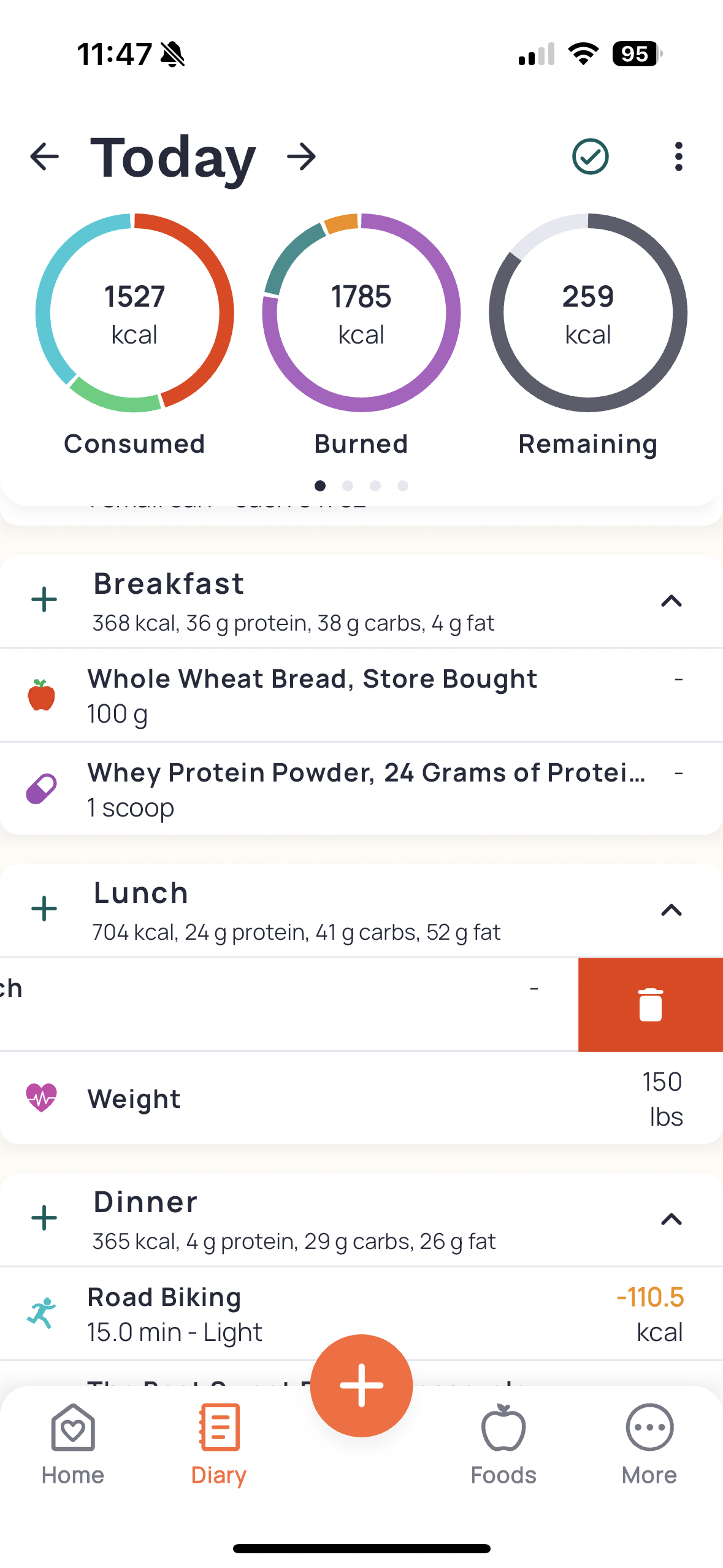Add a food to Dinner with the plus
Viewport: 723px width, 1568px height.
(x=44, y=1218)
